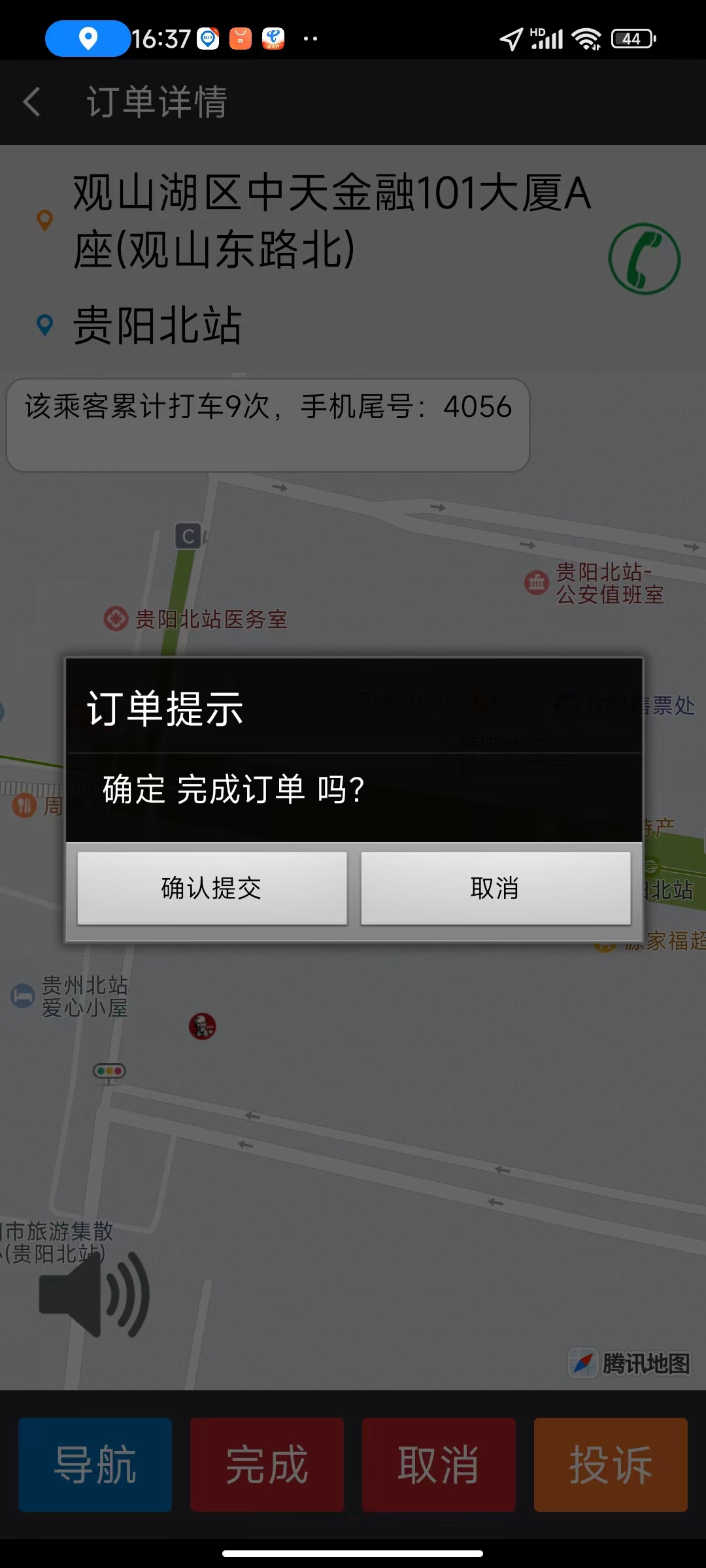Tap the red 取消 button in the bottom bar
This screenshot has width=706, height=1568.
439,1464
